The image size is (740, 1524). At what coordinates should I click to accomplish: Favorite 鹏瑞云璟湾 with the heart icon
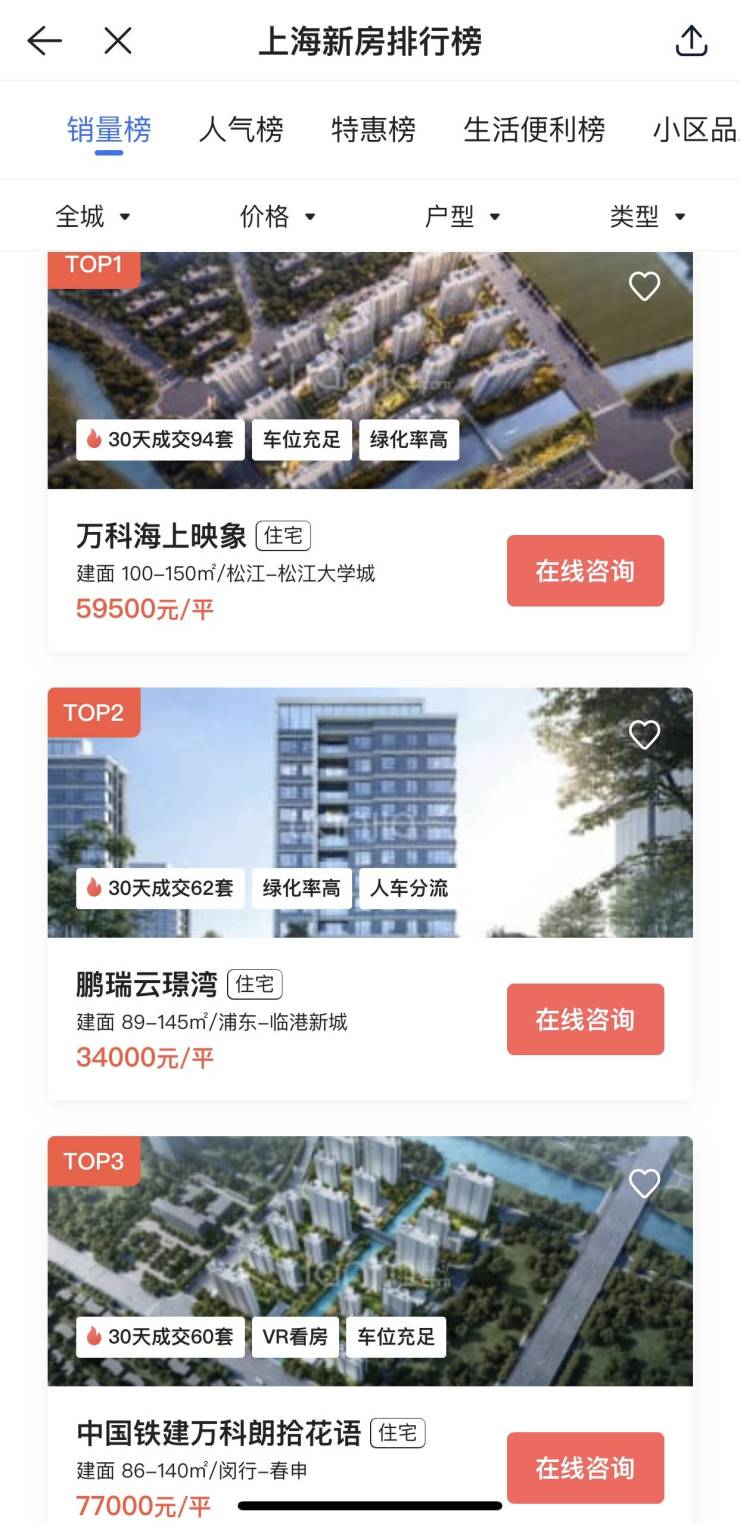point(644,735)
